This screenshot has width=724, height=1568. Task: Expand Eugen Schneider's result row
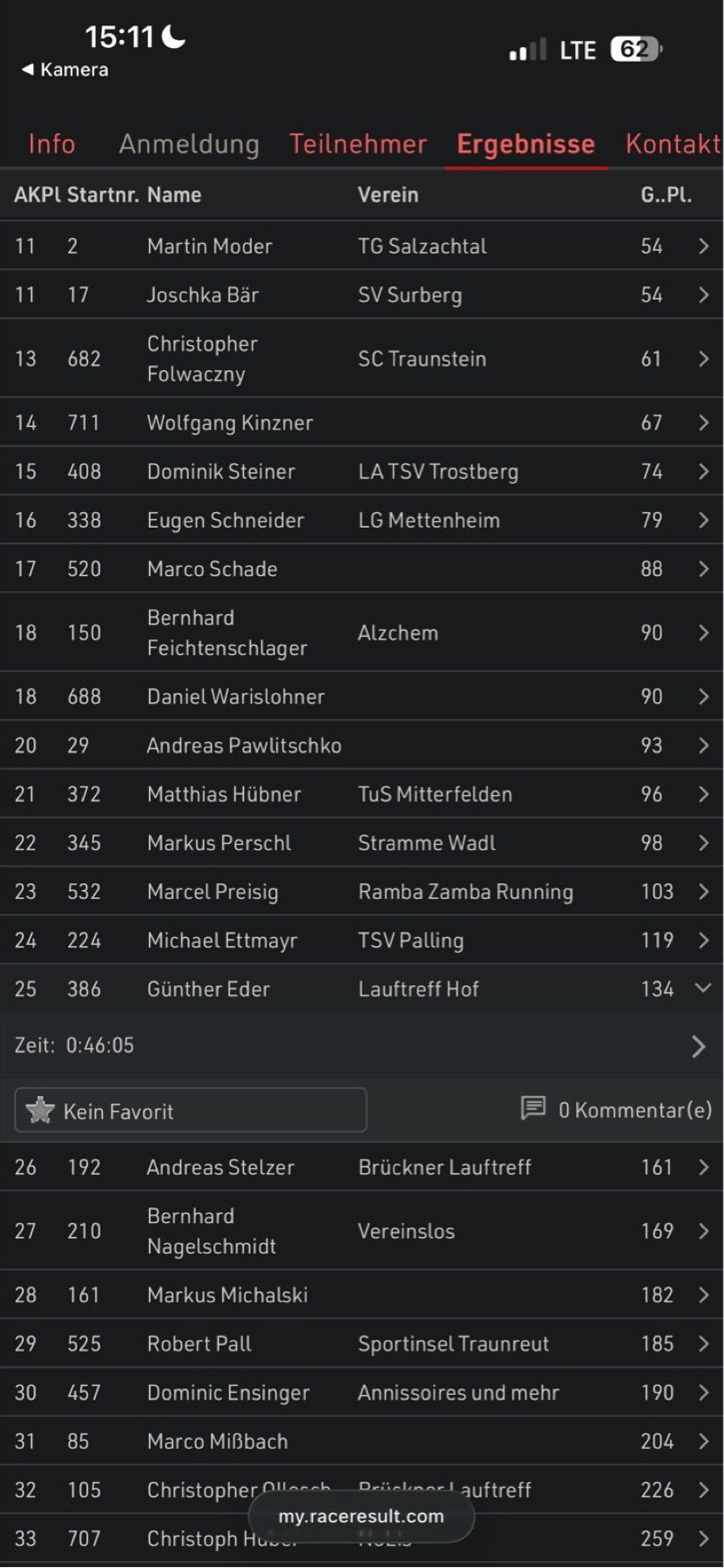coord(362,521)
